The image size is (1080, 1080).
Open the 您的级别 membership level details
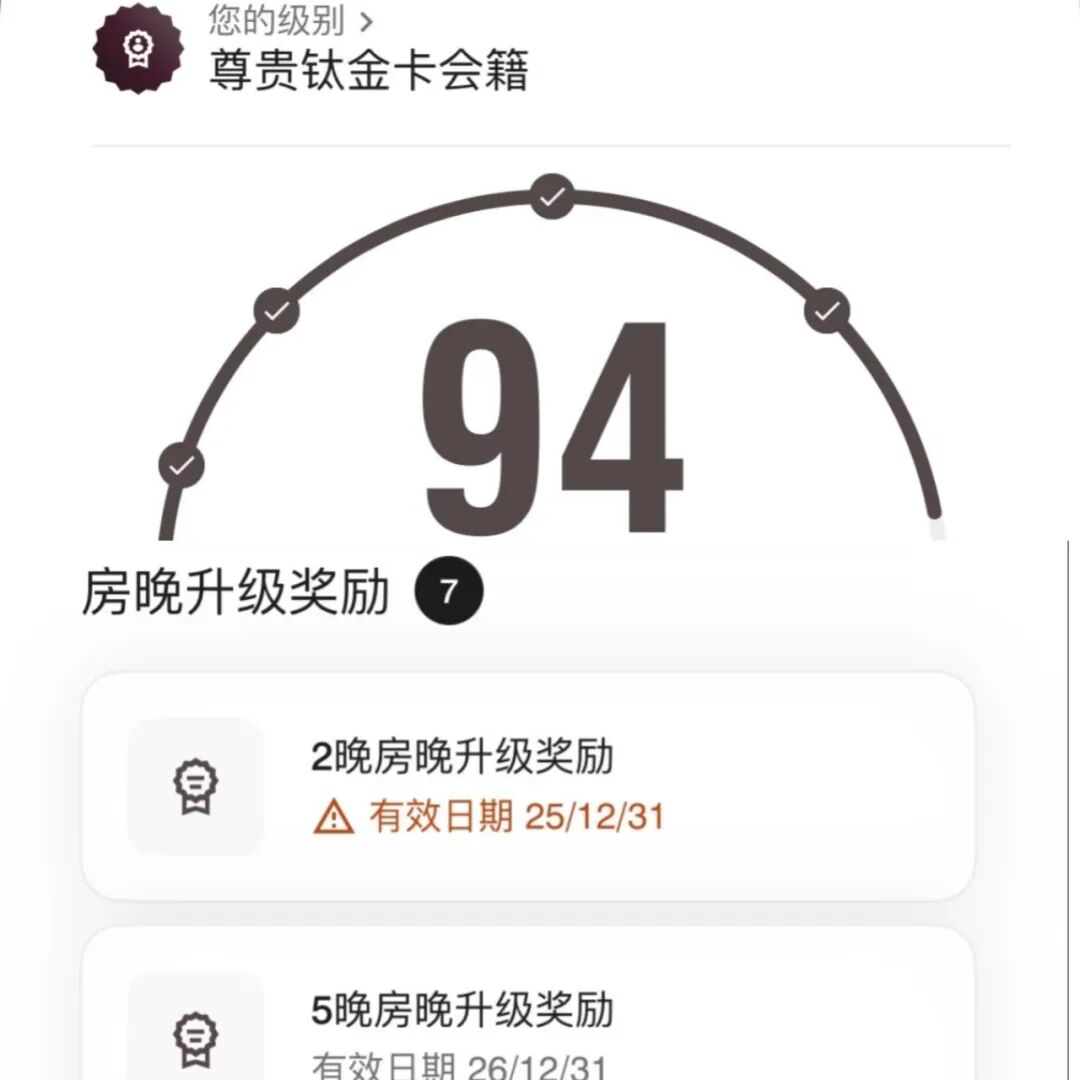pos(291,20)
